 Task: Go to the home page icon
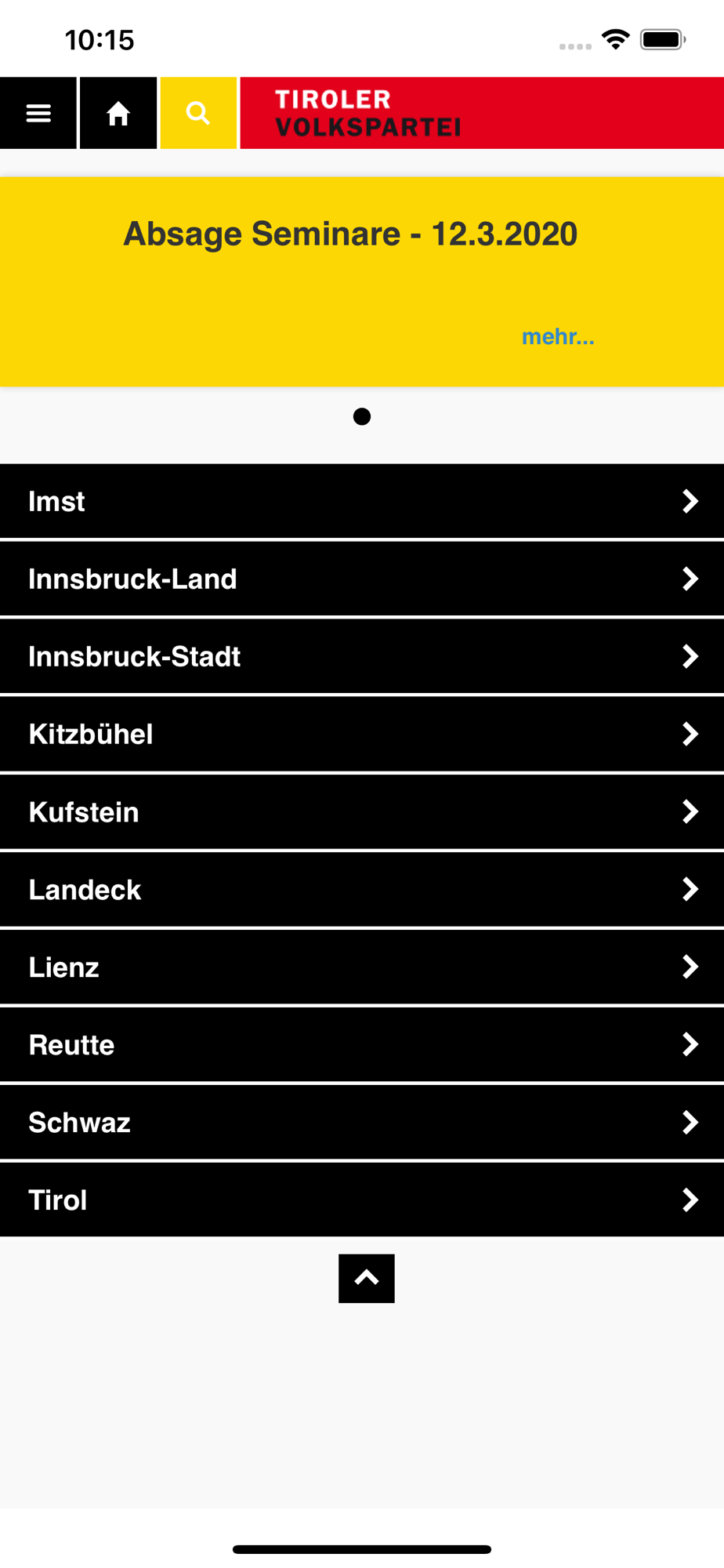(118, 114)
